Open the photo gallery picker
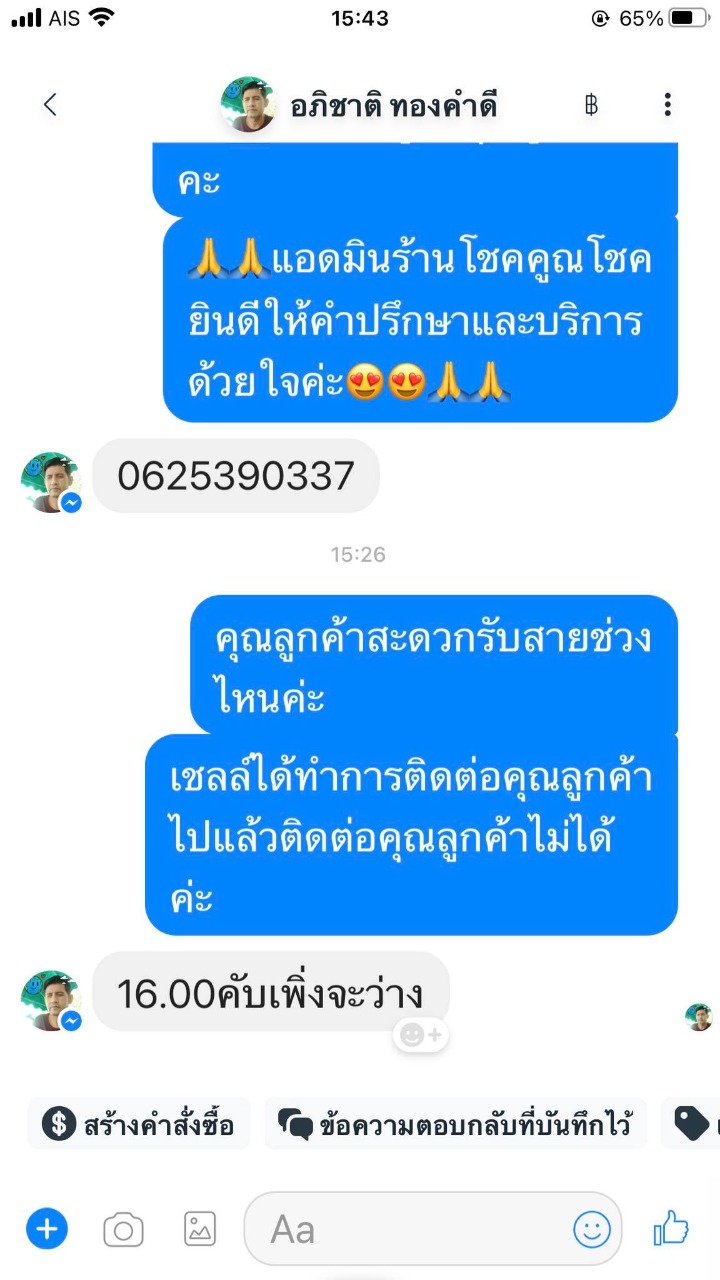720x1280 pixels. pyautogui.click(x=200, y=1229)
